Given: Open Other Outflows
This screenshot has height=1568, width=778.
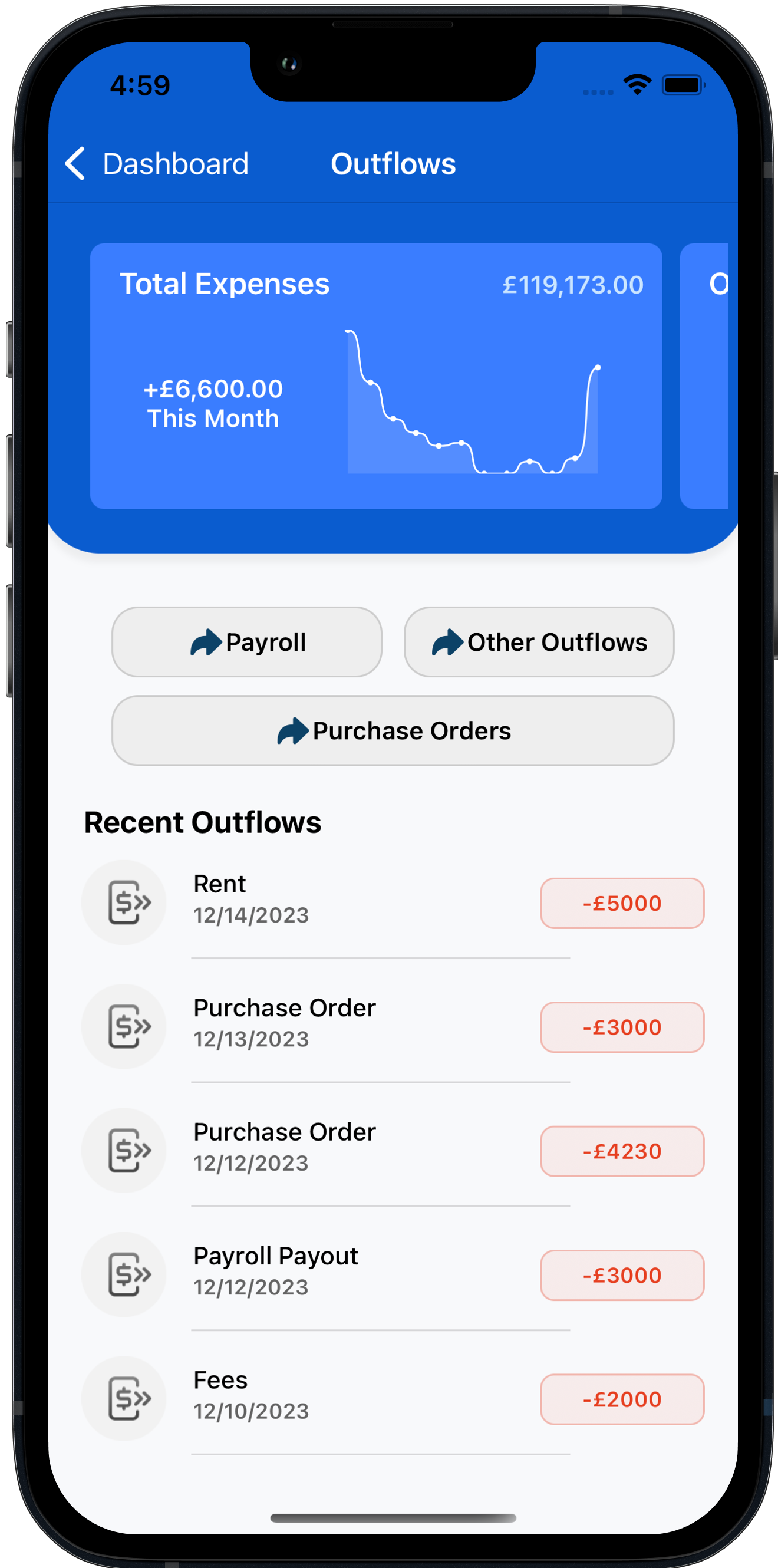Looking at the screenshot, I should (x=539, y=641).
